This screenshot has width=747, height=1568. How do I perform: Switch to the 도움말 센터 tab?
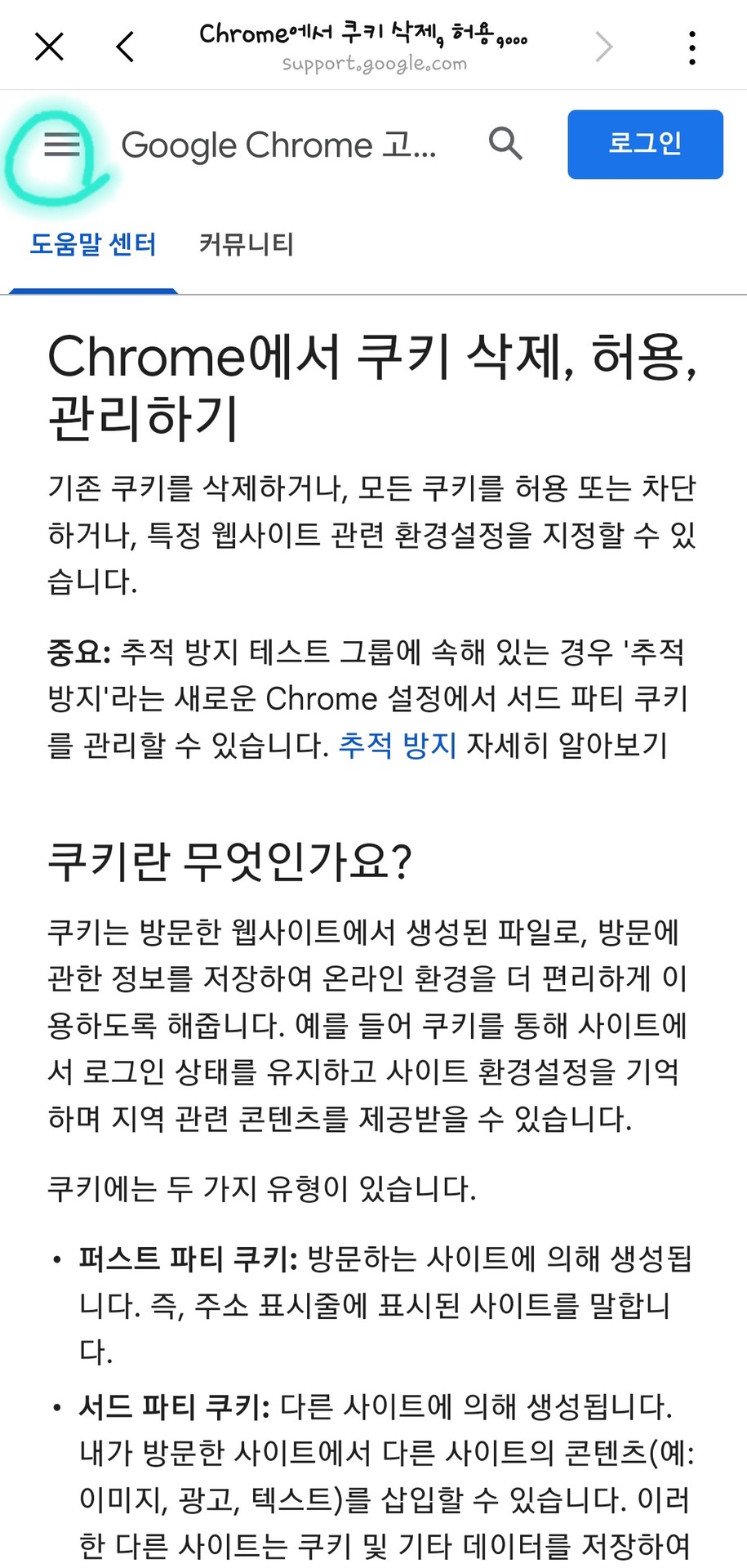(x=92, y=244)
